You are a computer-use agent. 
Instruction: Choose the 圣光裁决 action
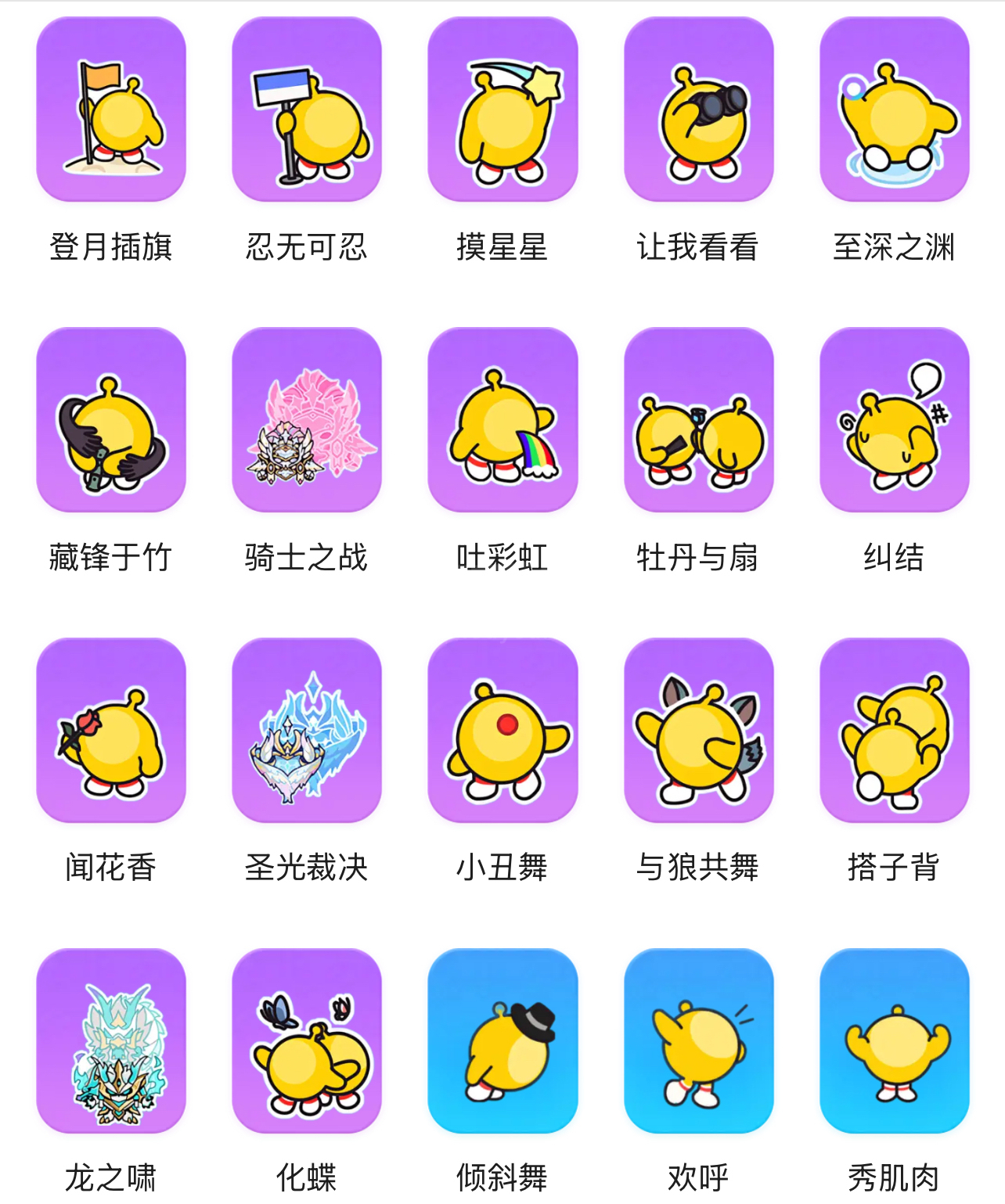[307, 730]
